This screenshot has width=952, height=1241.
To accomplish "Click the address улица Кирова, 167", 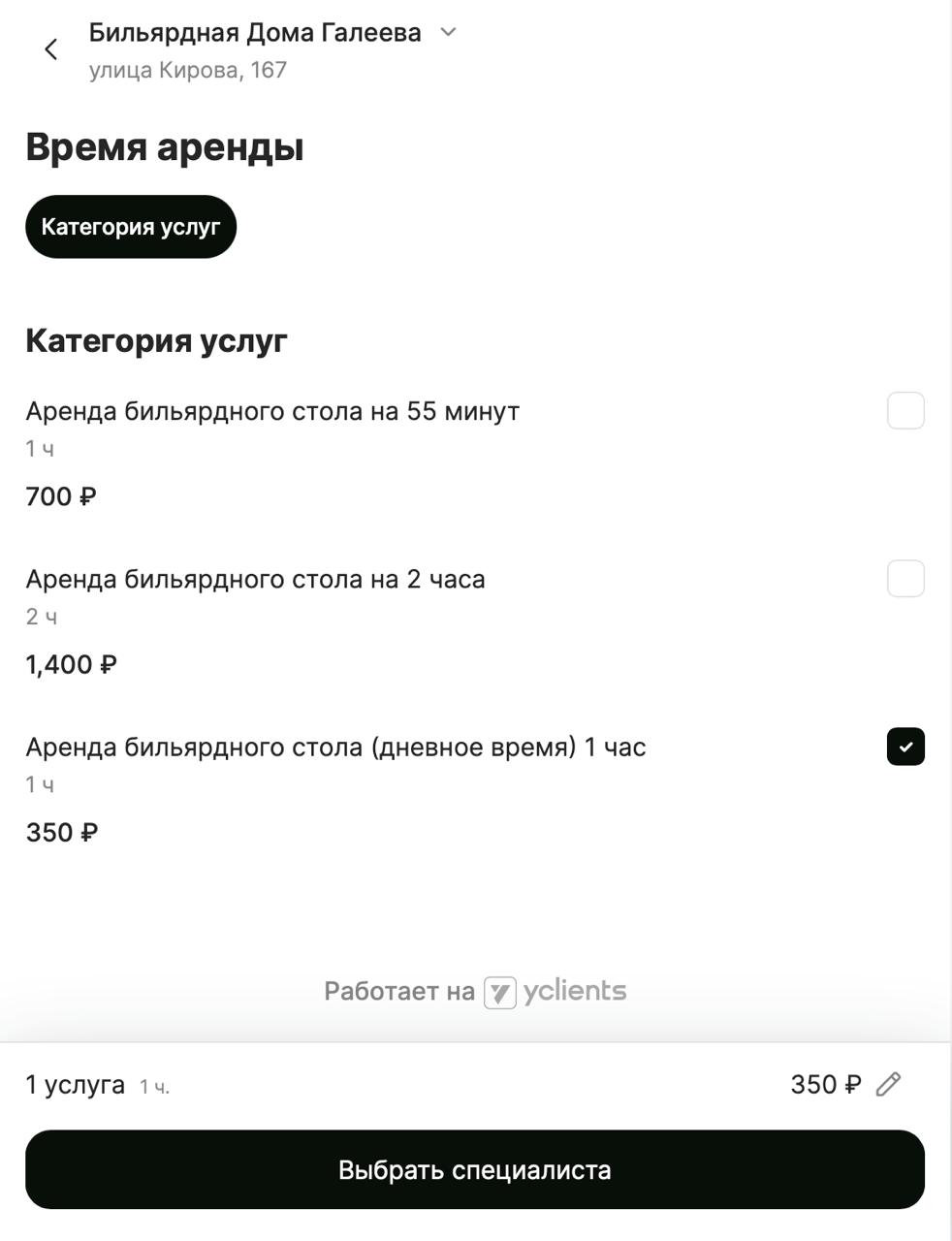I will coord(187,69).
